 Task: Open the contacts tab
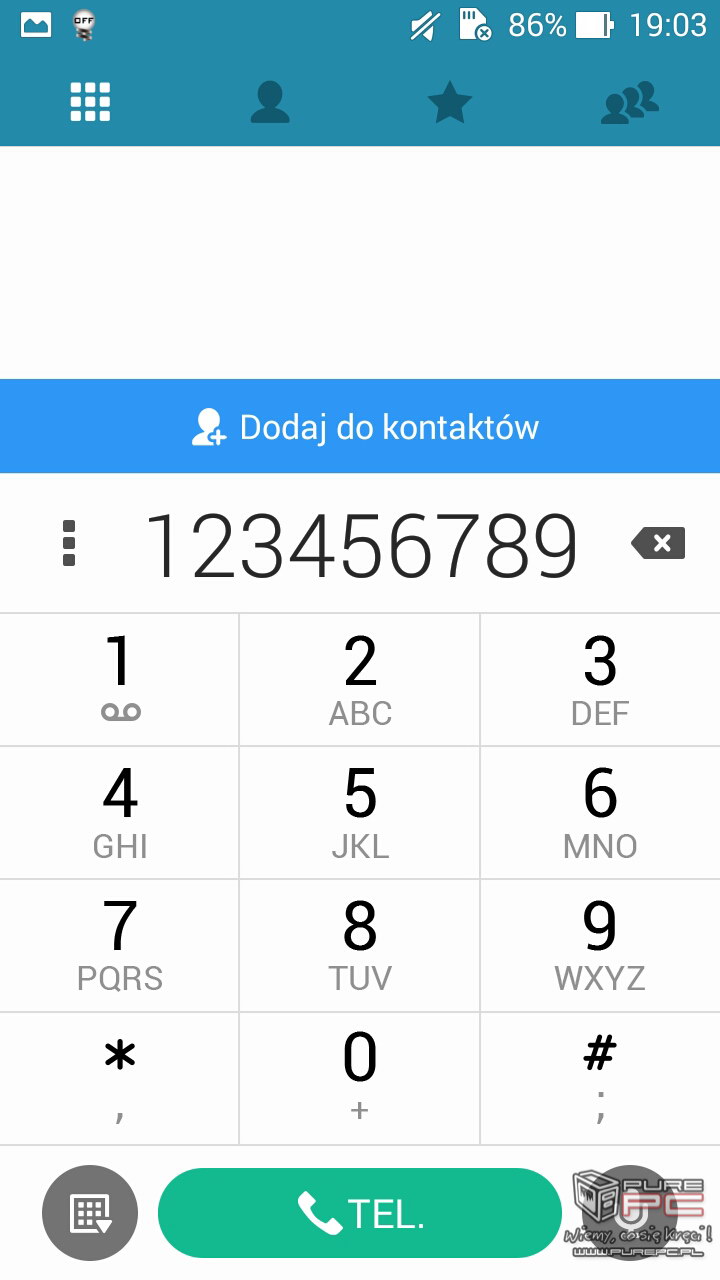pyautogui.click(x=270, y=102)
